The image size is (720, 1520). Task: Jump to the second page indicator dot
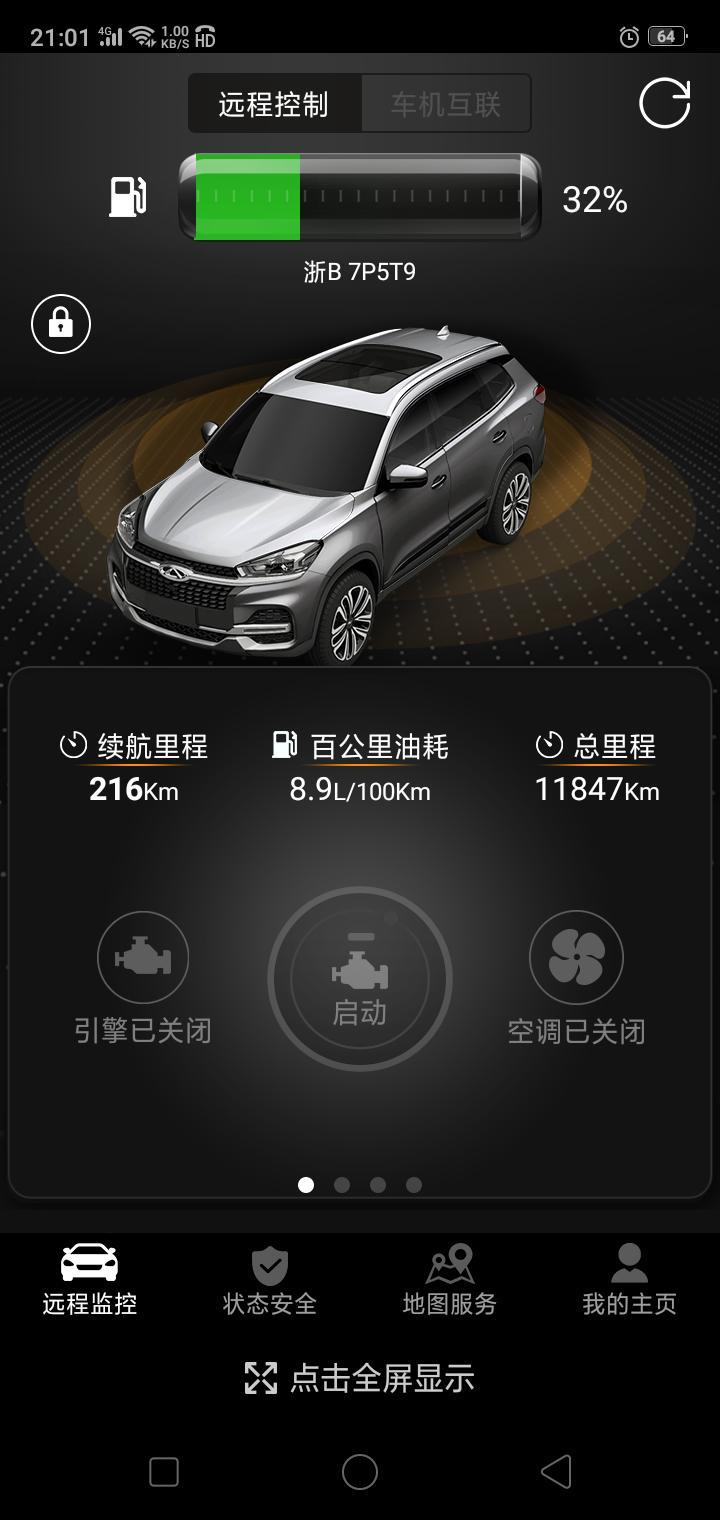tap(342, 1185)
